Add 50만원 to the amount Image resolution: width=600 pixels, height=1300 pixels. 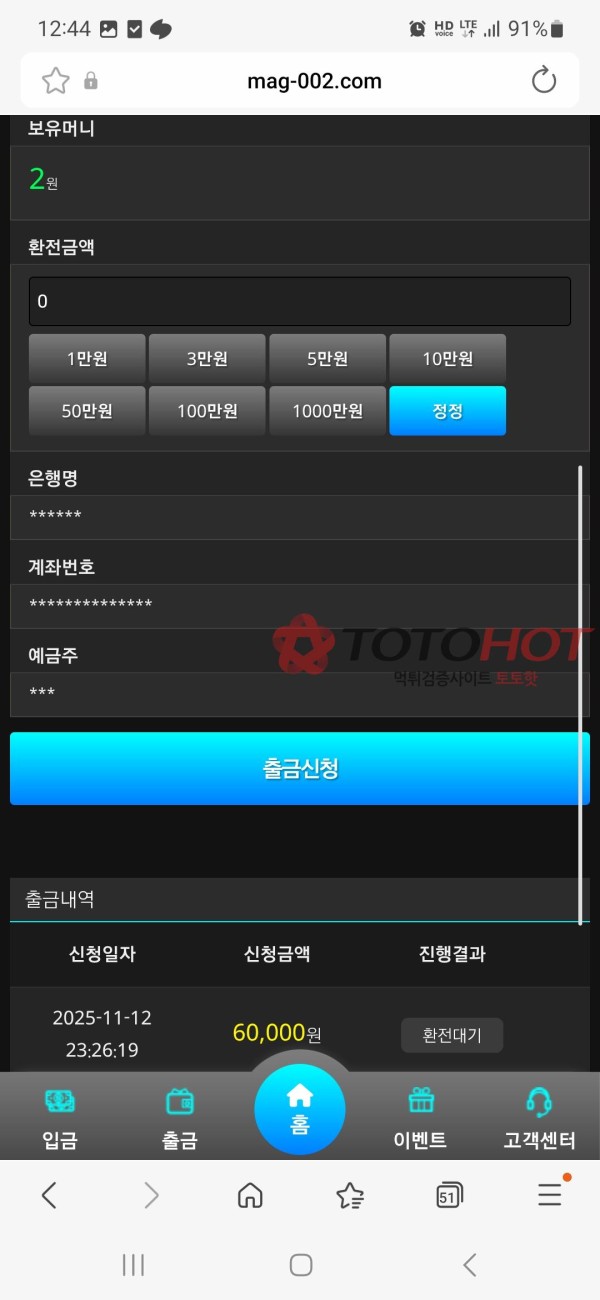point(87,411)
